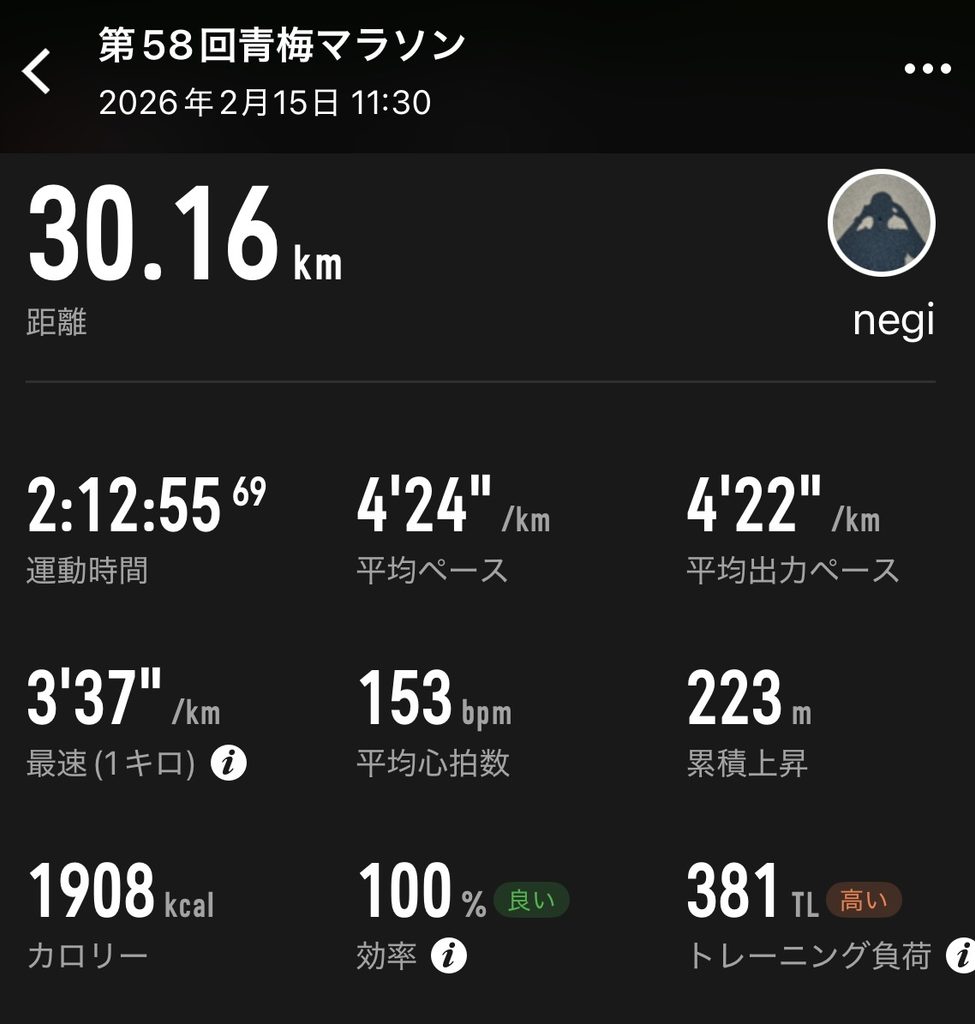Go back using the top-left arrow
Viewport: 975px width, 1024px height.
[37, 71]
